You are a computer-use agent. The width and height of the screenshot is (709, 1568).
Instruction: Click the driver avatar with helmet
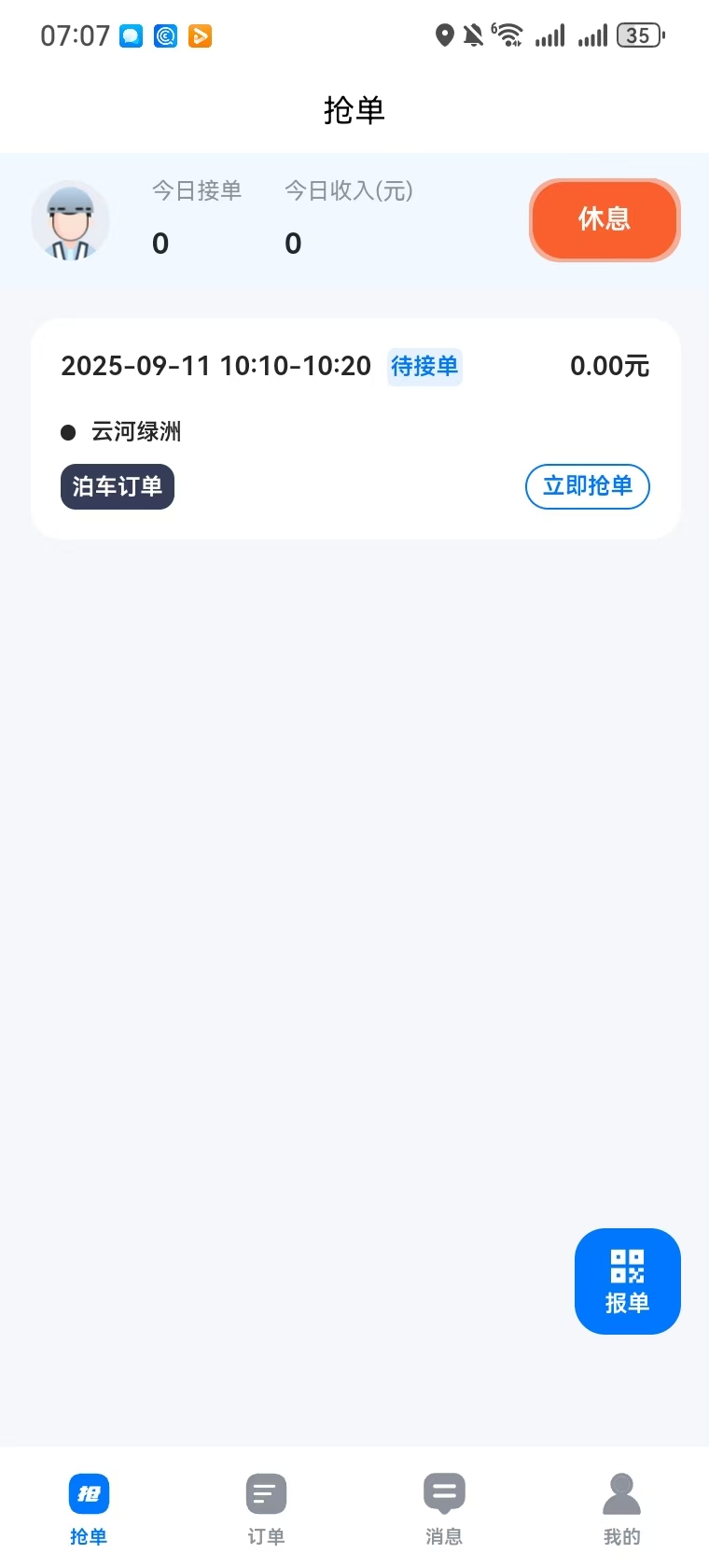click(x=71, y=220)
